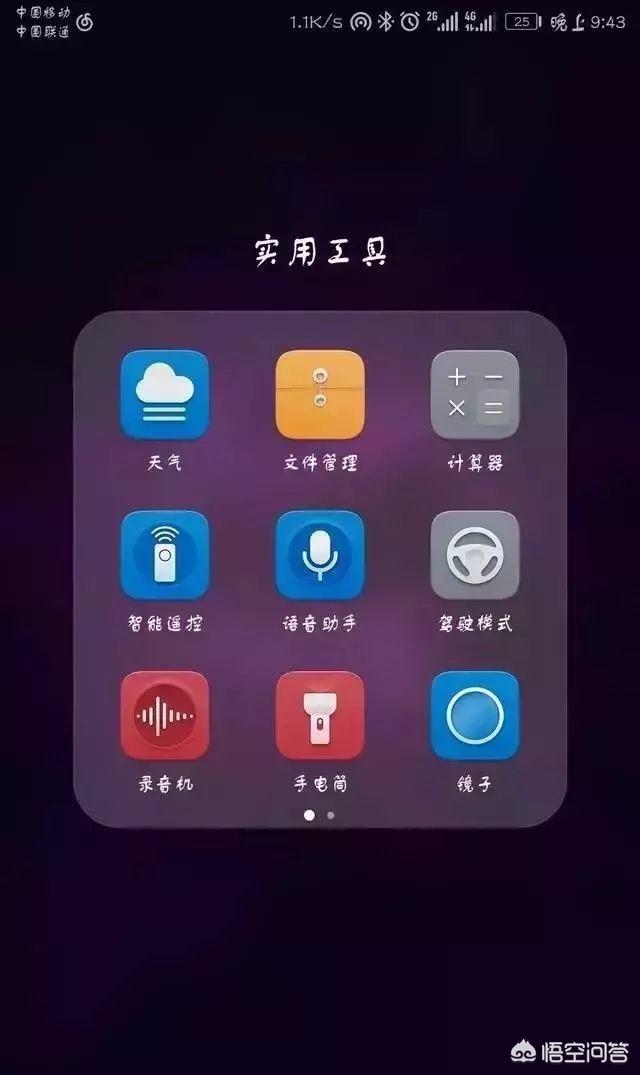Open 驾驶模式 driving mode
Image resolution: width=640 pixels, height=1075 pixels.
pyautogui.click(x=475, y=555)
